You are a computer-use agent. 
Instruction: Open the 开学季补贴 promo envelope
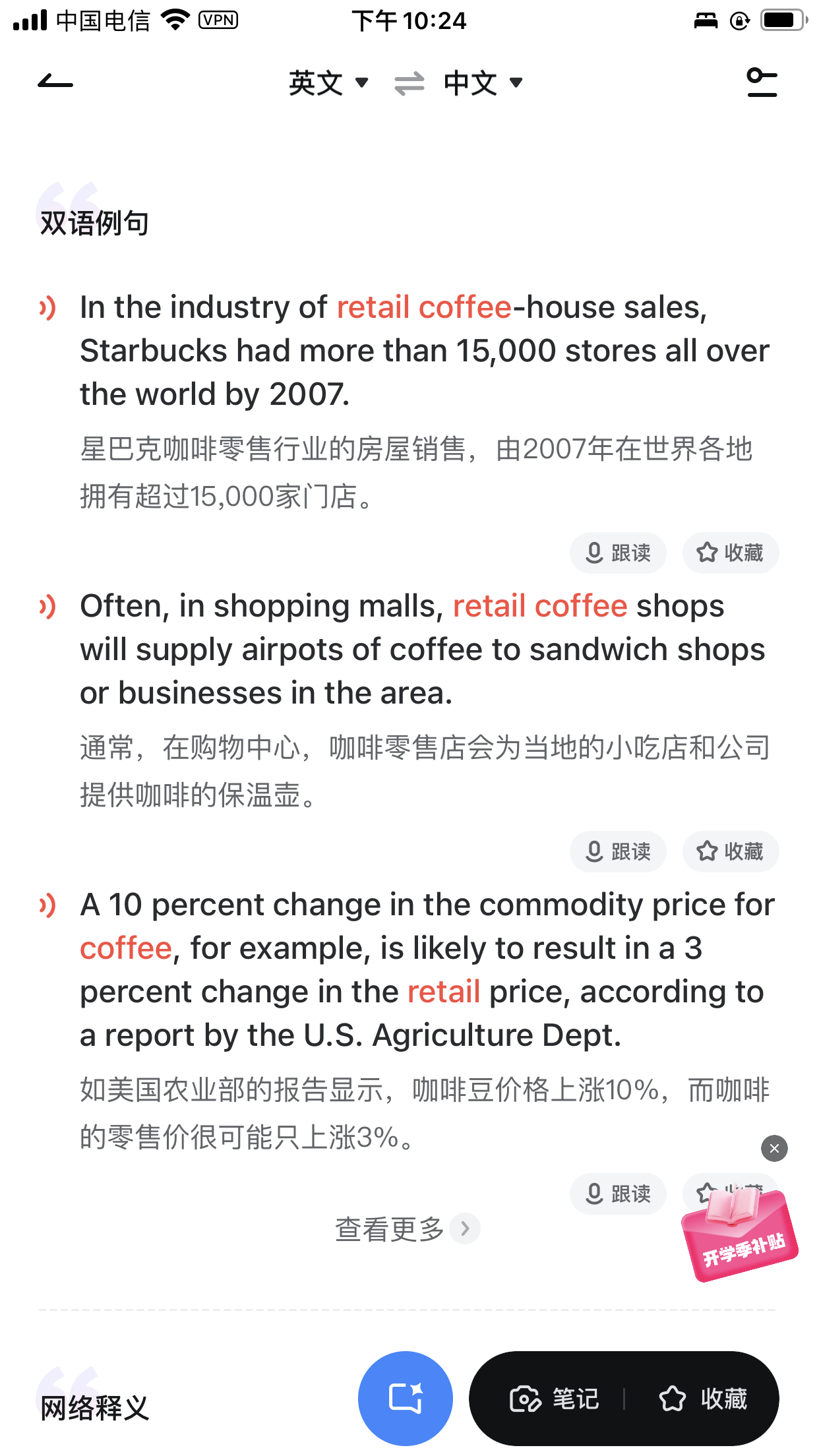click(x=740, y=1233)
